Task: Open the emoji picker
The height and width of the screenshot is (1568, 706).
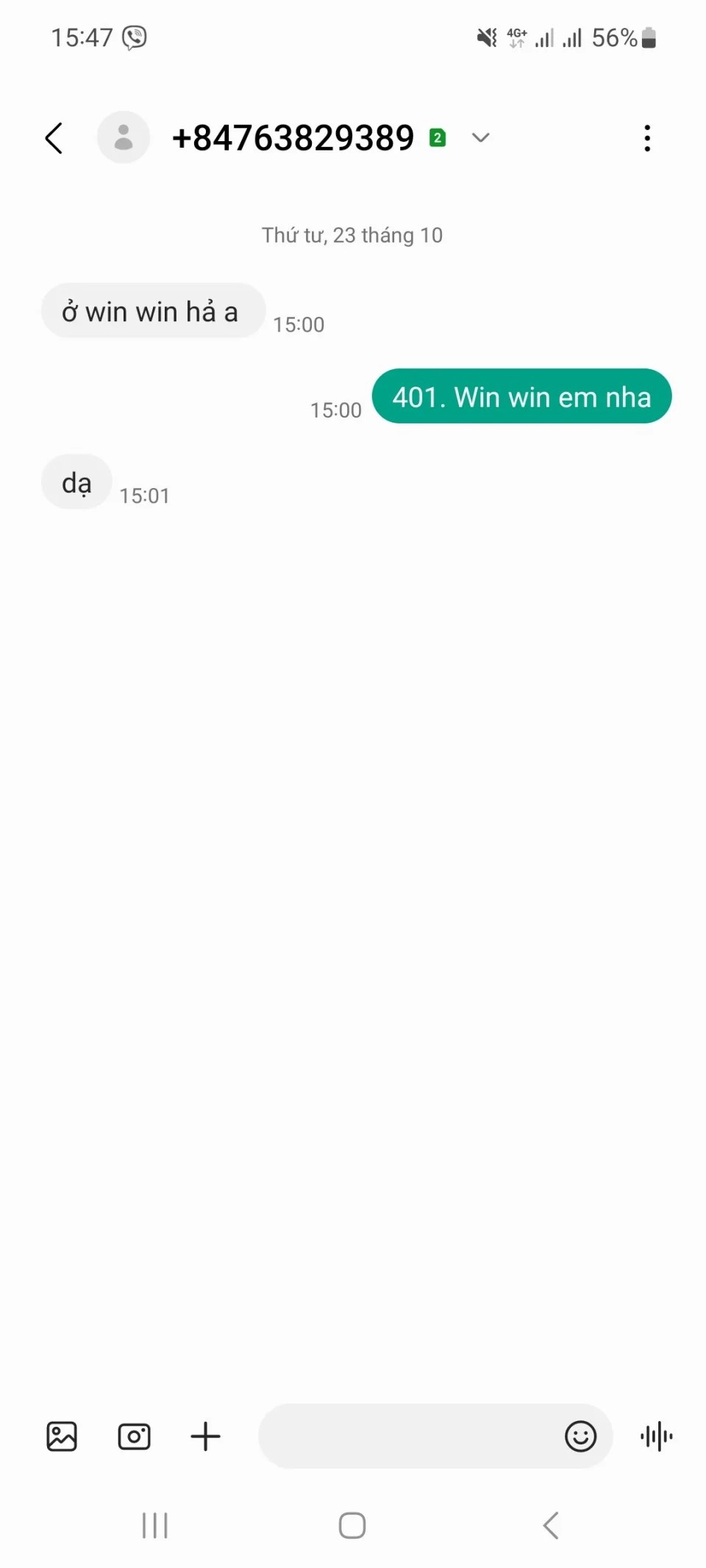Action: [580, 1436]
